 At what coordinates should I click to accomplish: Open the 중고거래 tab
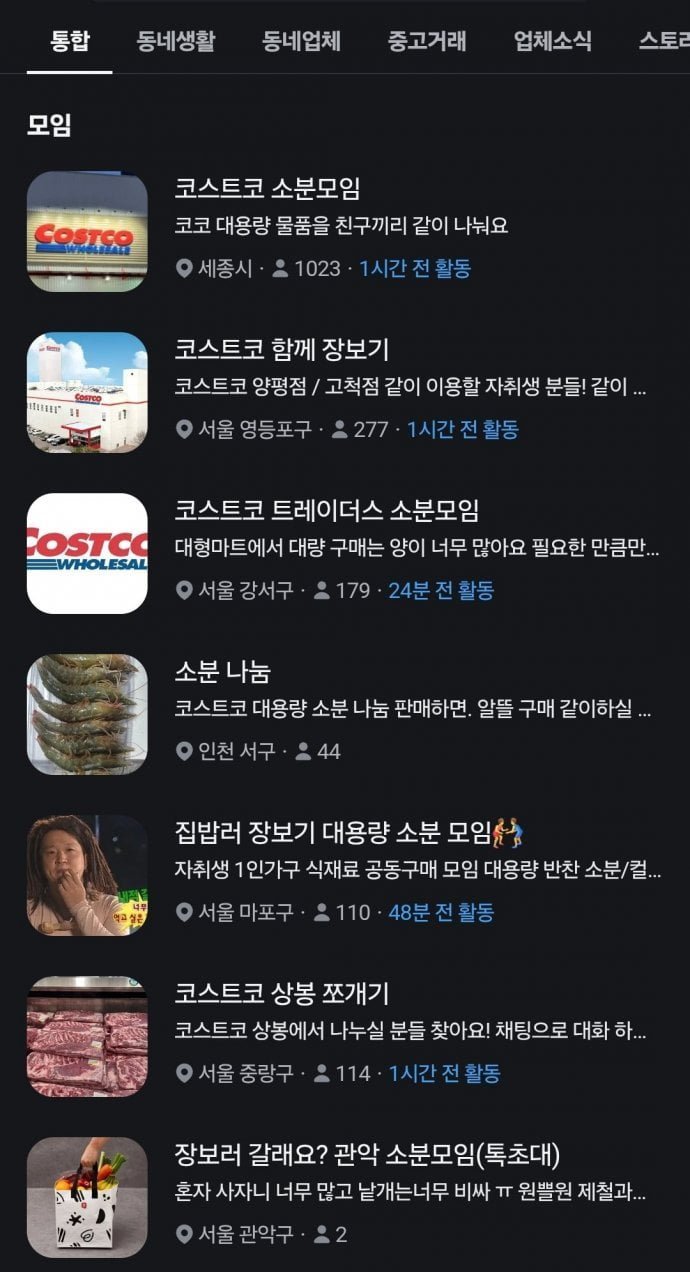(x=427, y=41)
